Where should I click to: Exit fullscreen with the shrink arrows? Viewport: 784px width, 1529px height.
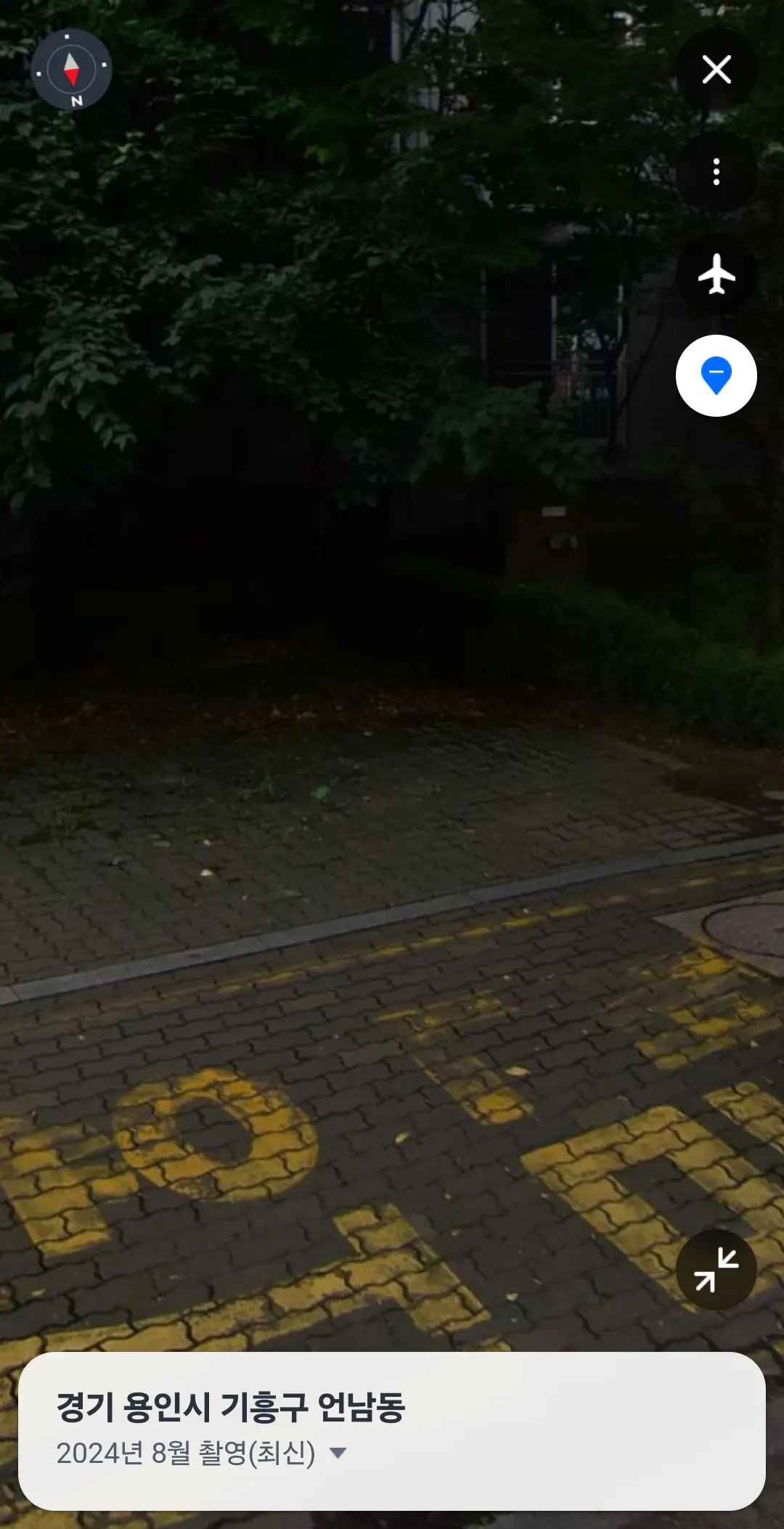click(x=716, y=1270)
